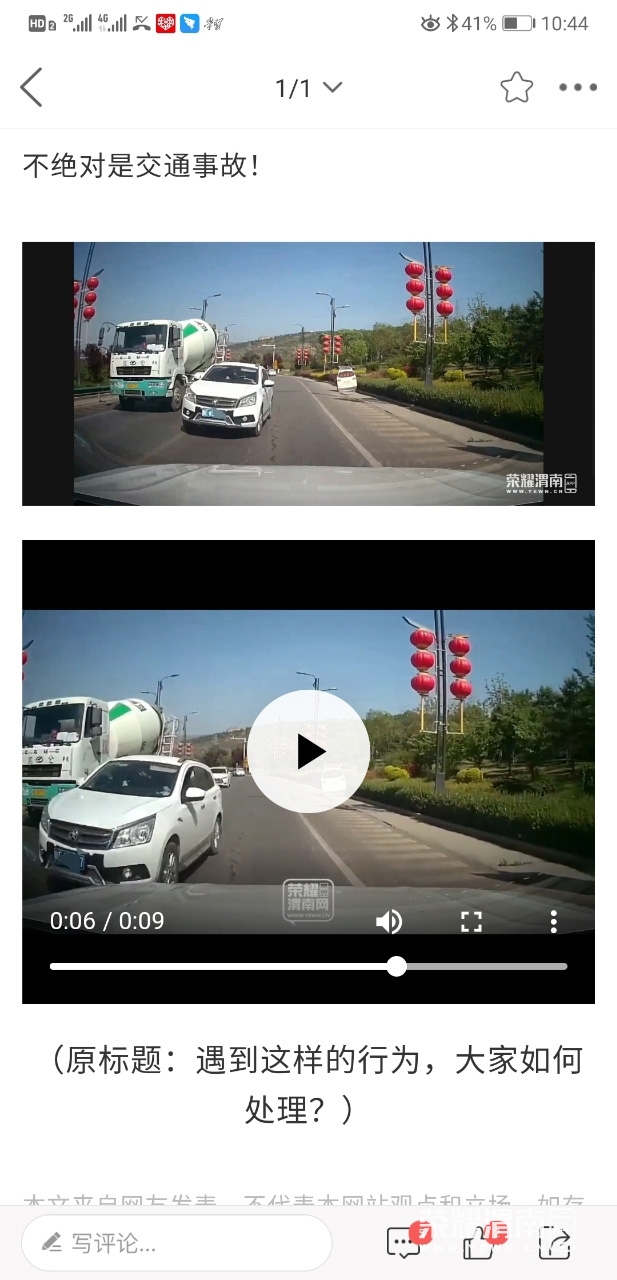The height and width of the screenshot is (1280, 617).
Task: Open the three-dot overflow menu
Action: point(578,88)
